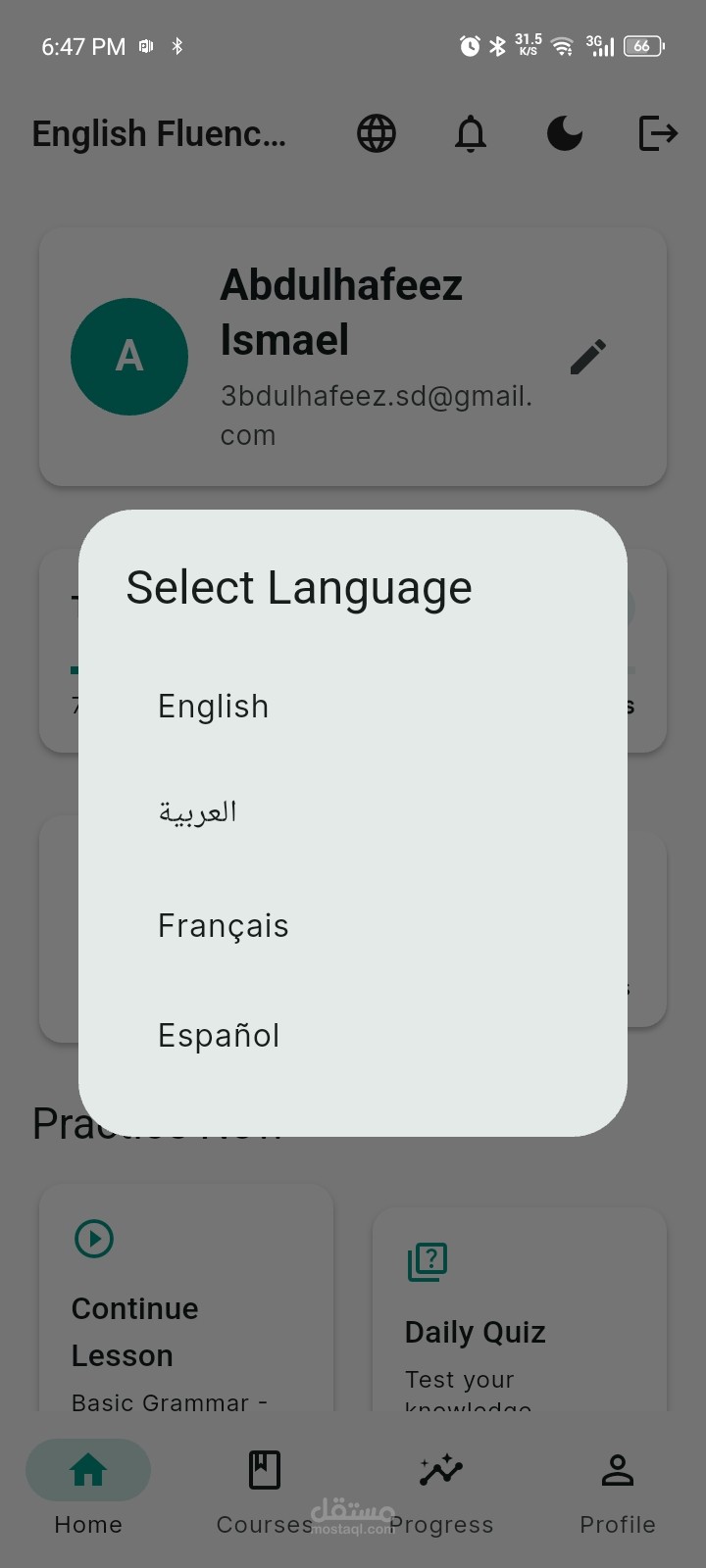Switch to the Progress tab

click(441, 1492)
